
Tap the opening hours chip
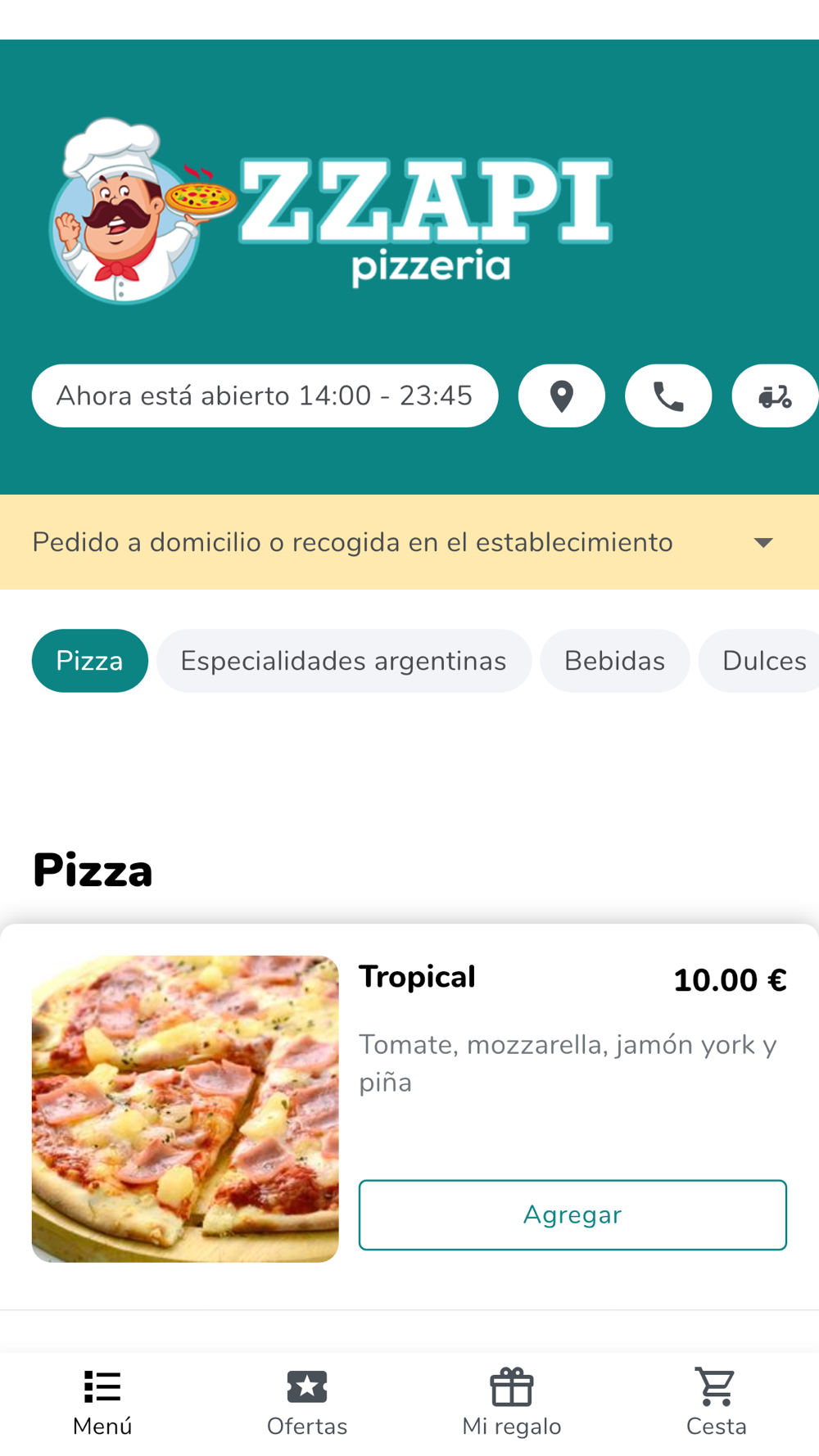click(265, 396)
